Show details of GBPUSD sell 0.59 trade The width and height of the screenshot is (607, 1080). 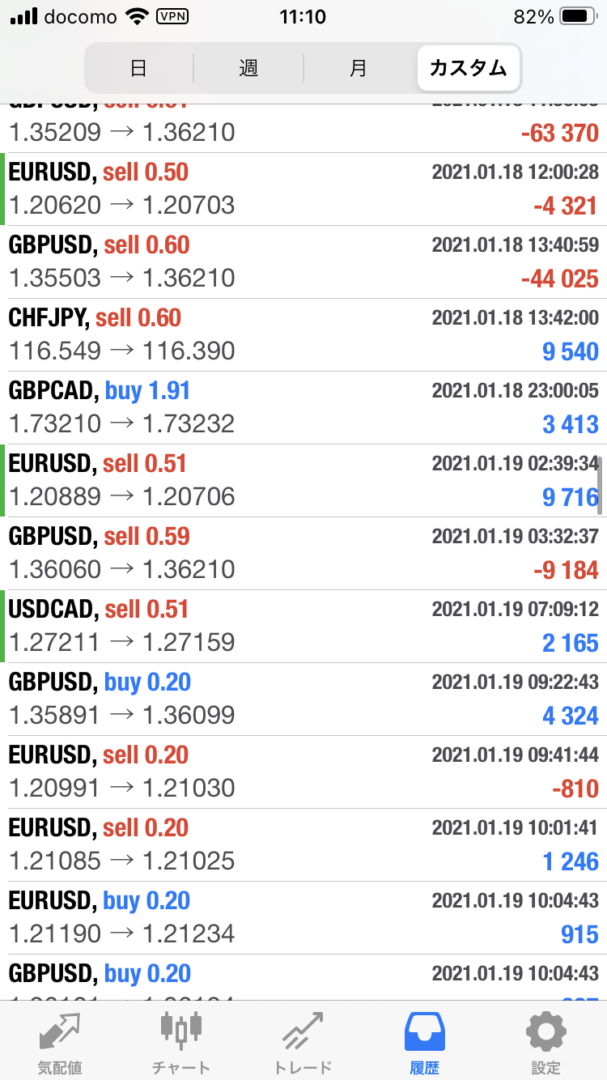coord(303,554)
